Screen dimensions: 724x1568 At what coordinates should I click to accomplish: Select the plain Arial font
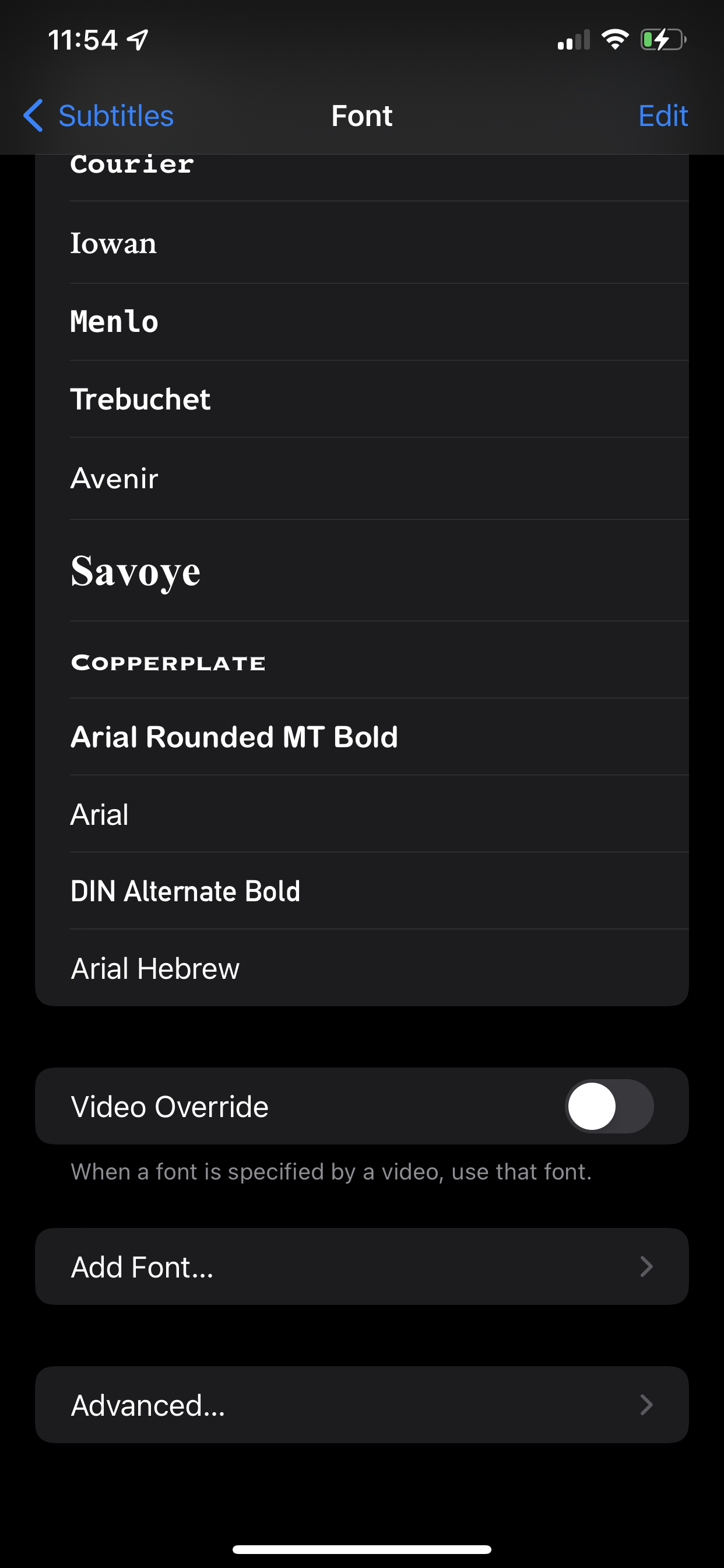pos(361,814)
